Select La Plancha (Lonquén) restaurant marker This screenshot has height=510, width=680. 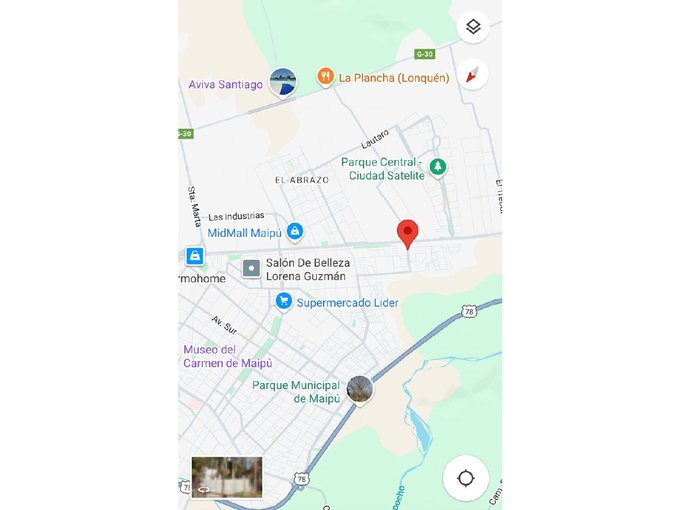coord(325,77)
